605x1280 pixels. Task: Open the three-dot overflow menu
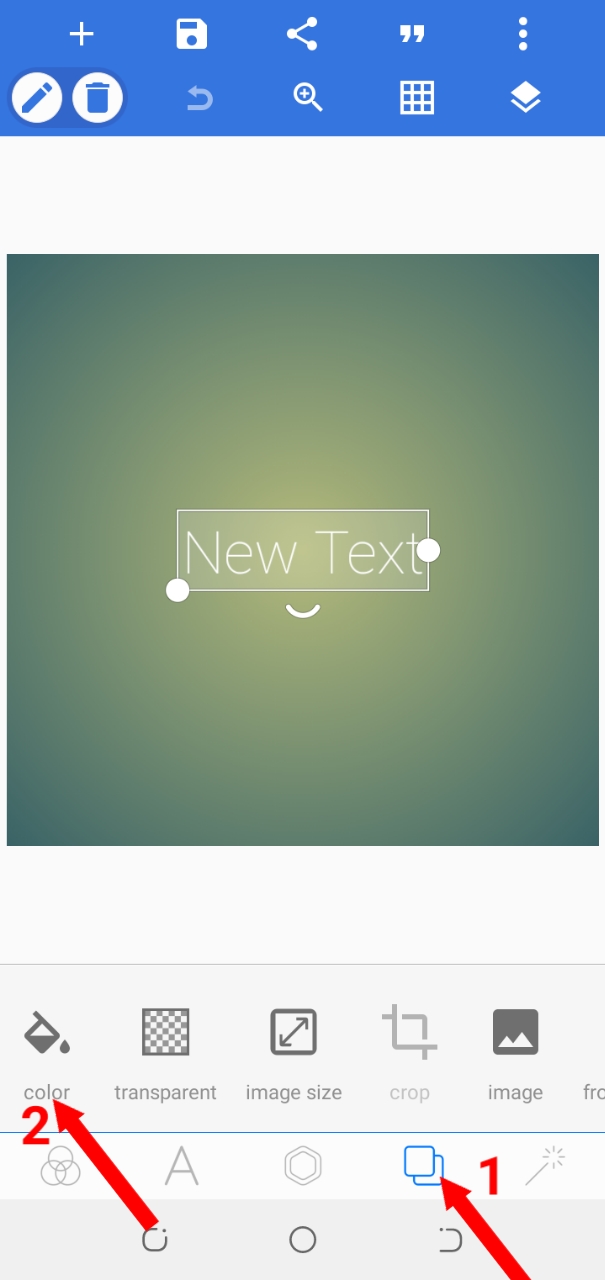tap(522, 35)
